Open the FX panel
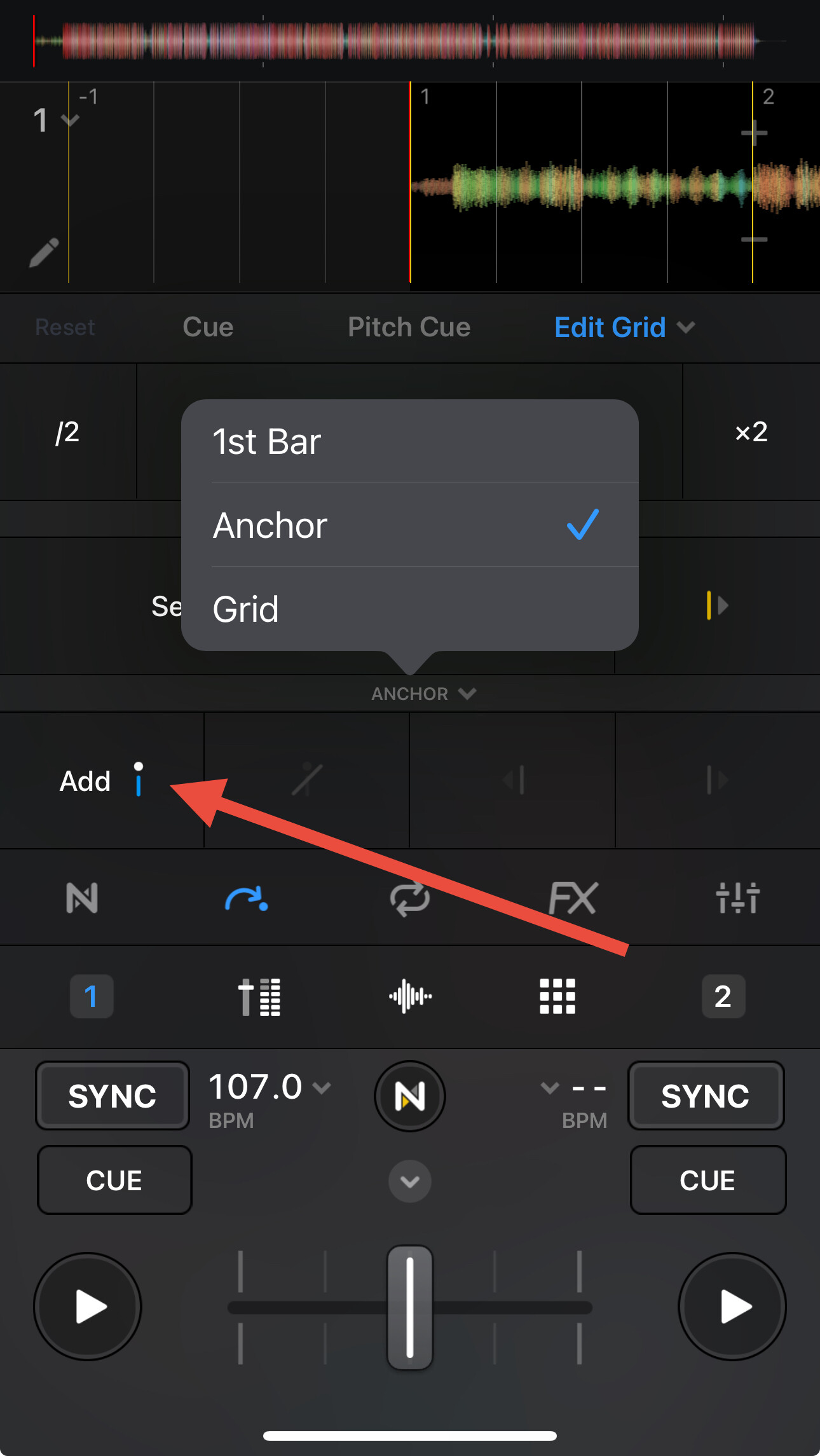 tap(572, 898)
